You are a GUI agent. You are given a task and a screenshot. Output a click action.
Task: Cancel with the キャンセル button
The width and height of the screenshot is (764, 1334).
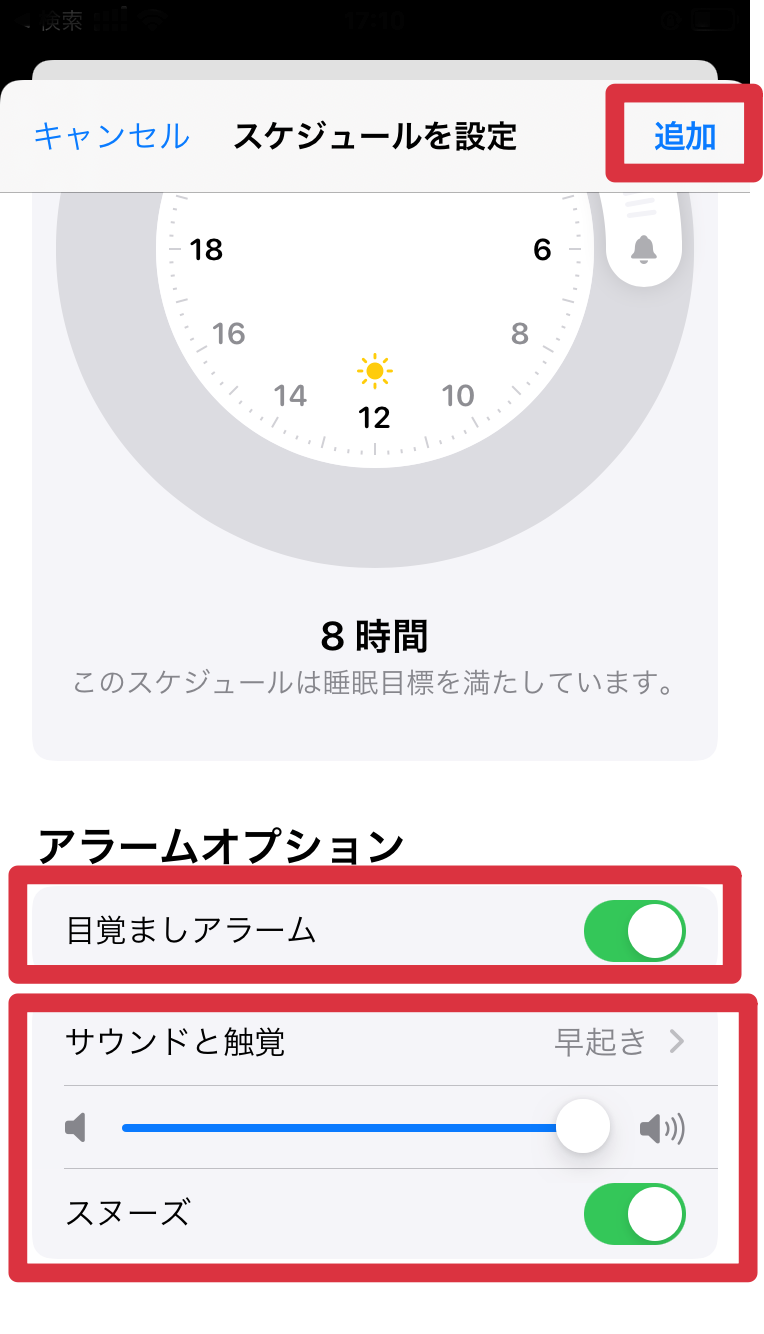[111, 136]
